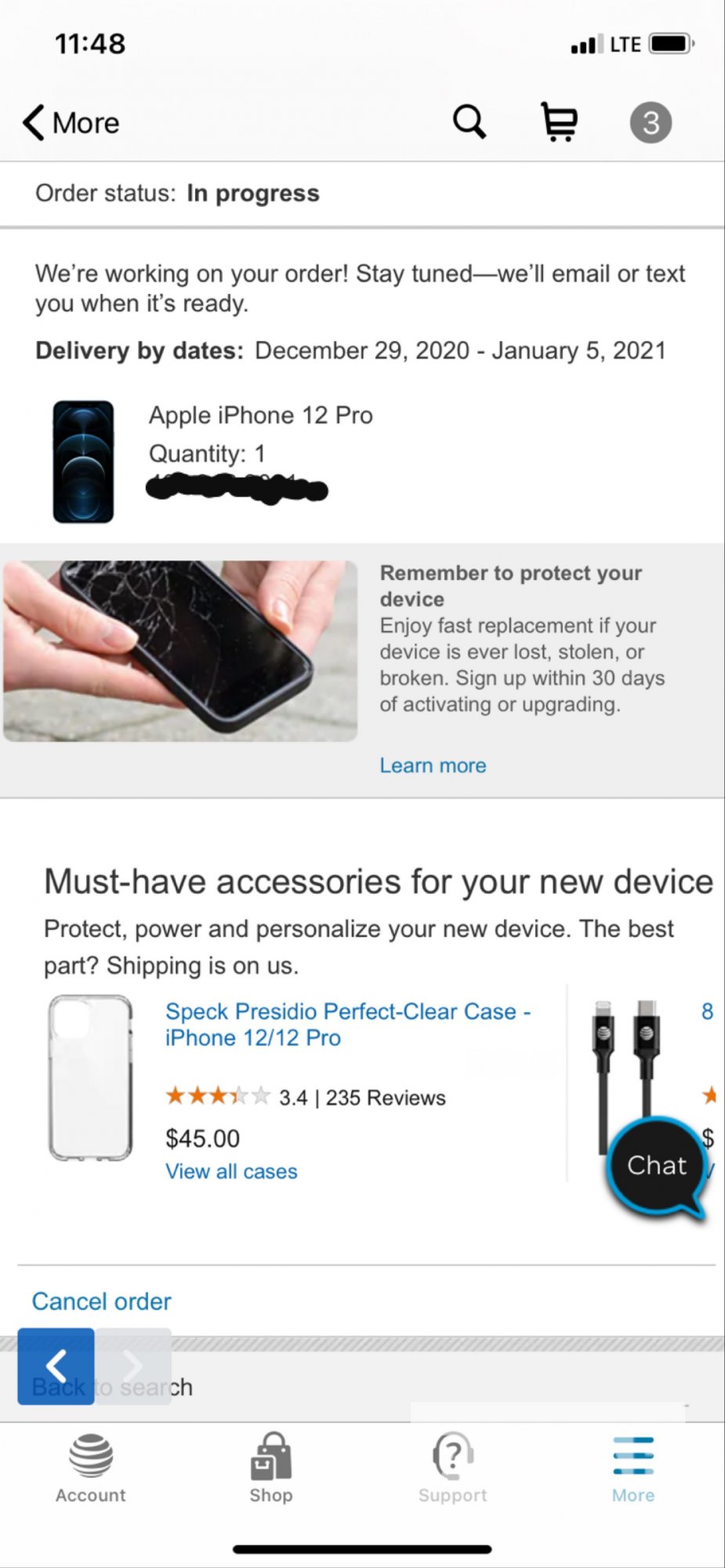The image size is (725, 1568).
Task: Open Speck Presidio Perfect-Clear Case link
Action: 347,1024
